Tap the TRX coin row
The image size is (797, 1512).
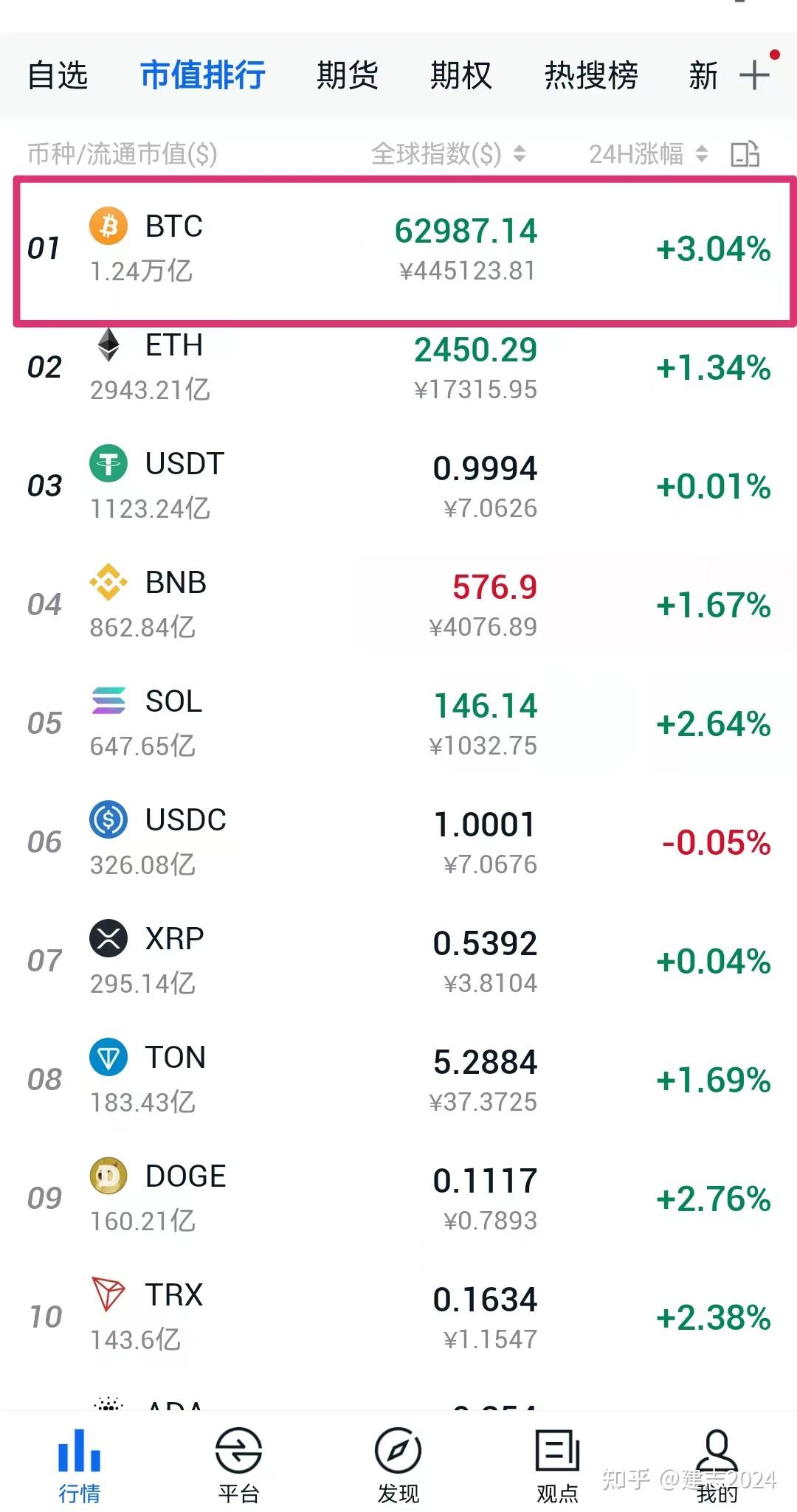[x=398, y=1317]
